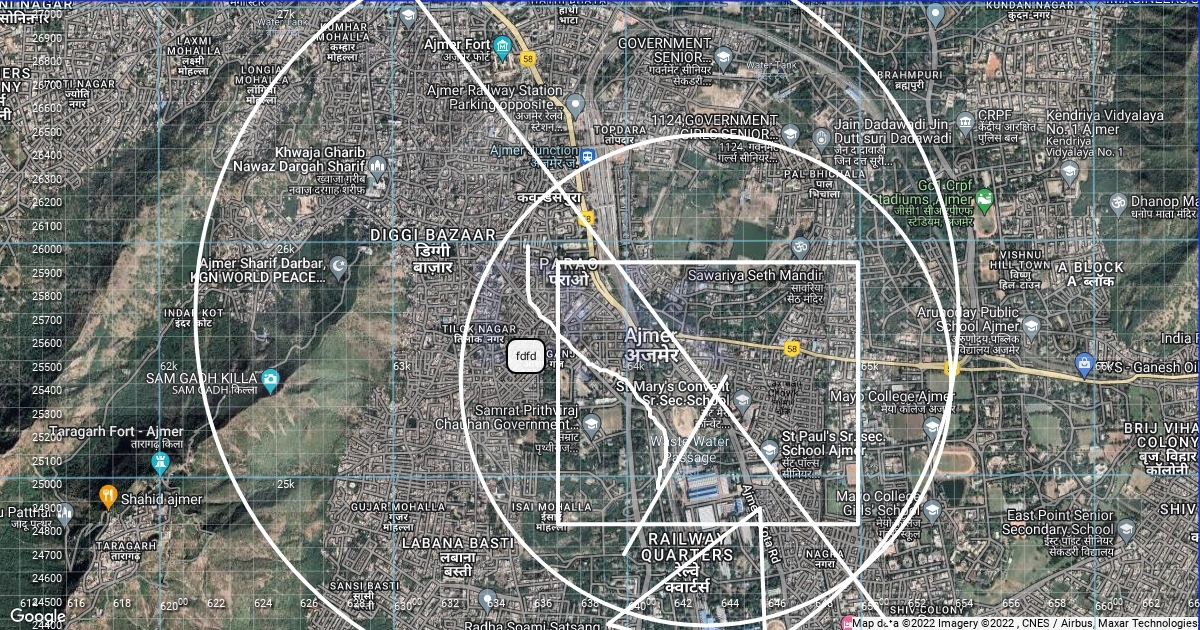Tap the SAM GADH KILLA camera pin
1200x630 pixels.
click(x=270, y=380)
